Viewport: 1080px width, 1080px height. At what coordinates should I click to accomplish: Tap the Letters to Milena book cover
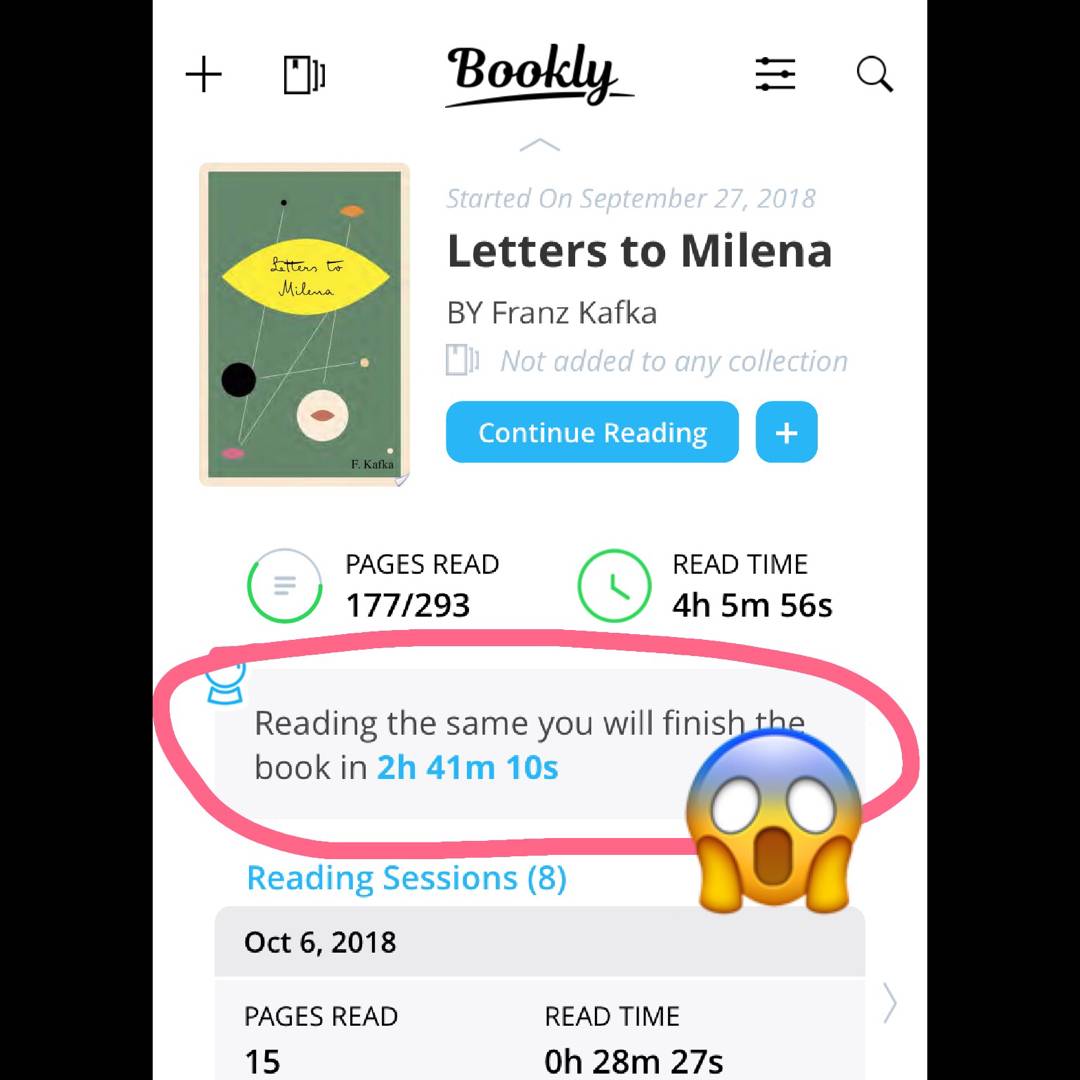[x=304, y=324]
